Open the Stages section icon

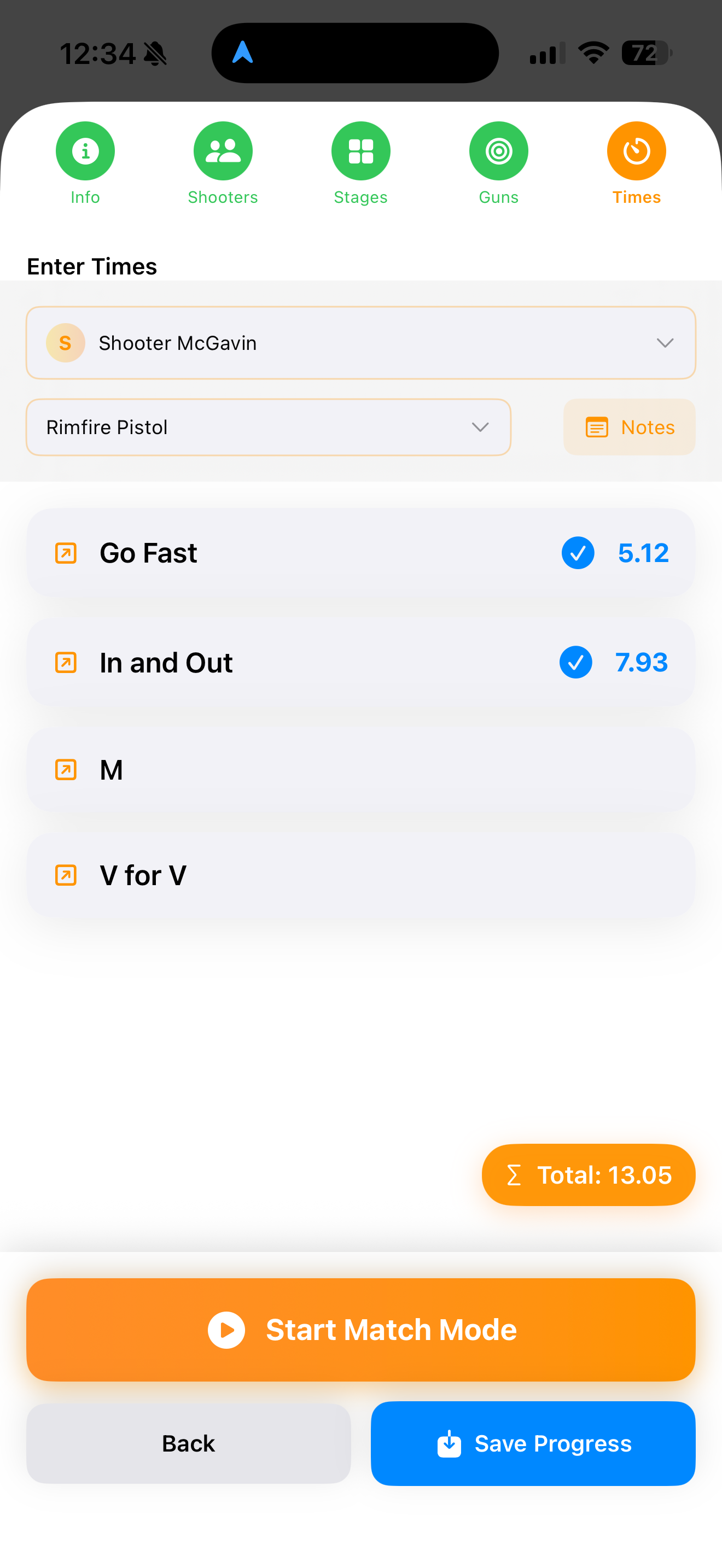tap(360, 150)
